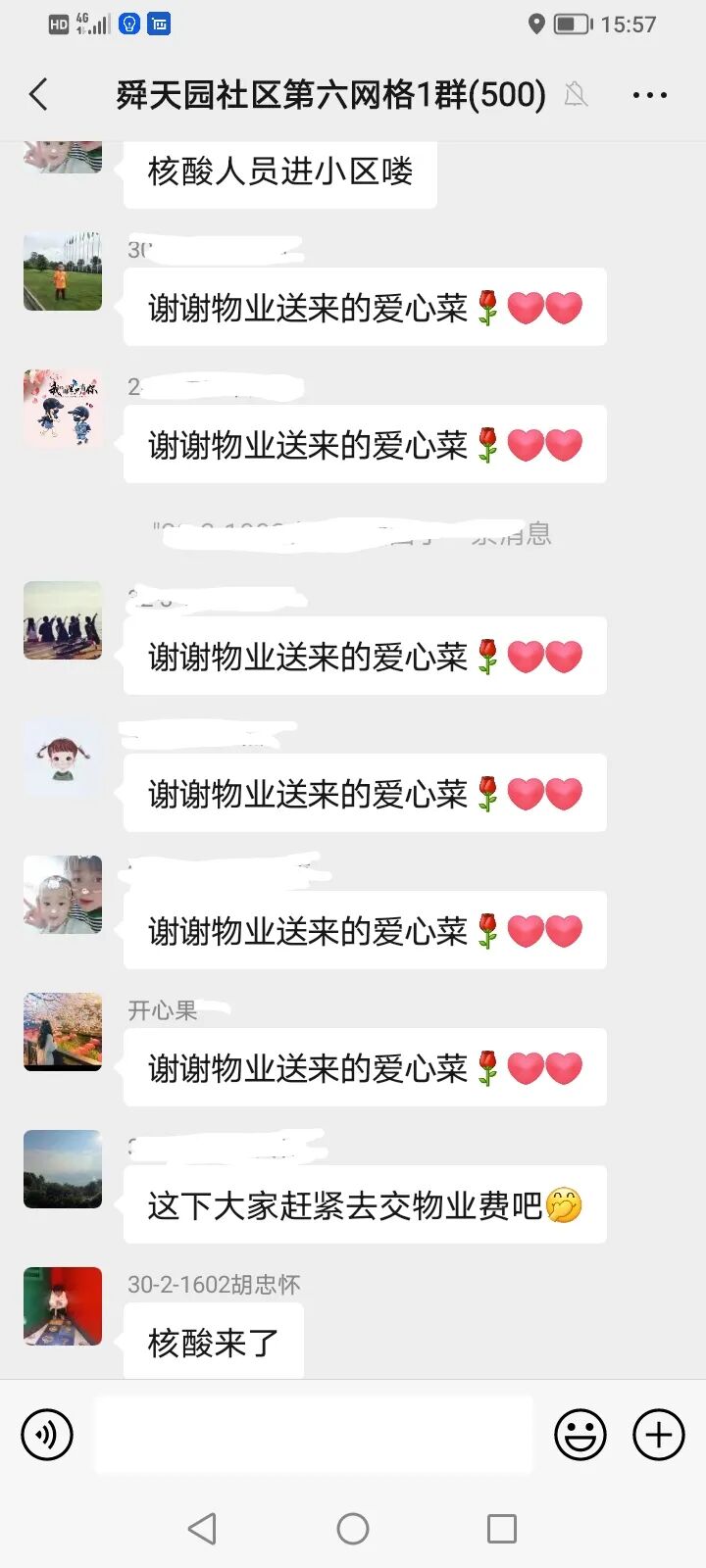
Task: Go back from the group chat
Action: point(39,95)
